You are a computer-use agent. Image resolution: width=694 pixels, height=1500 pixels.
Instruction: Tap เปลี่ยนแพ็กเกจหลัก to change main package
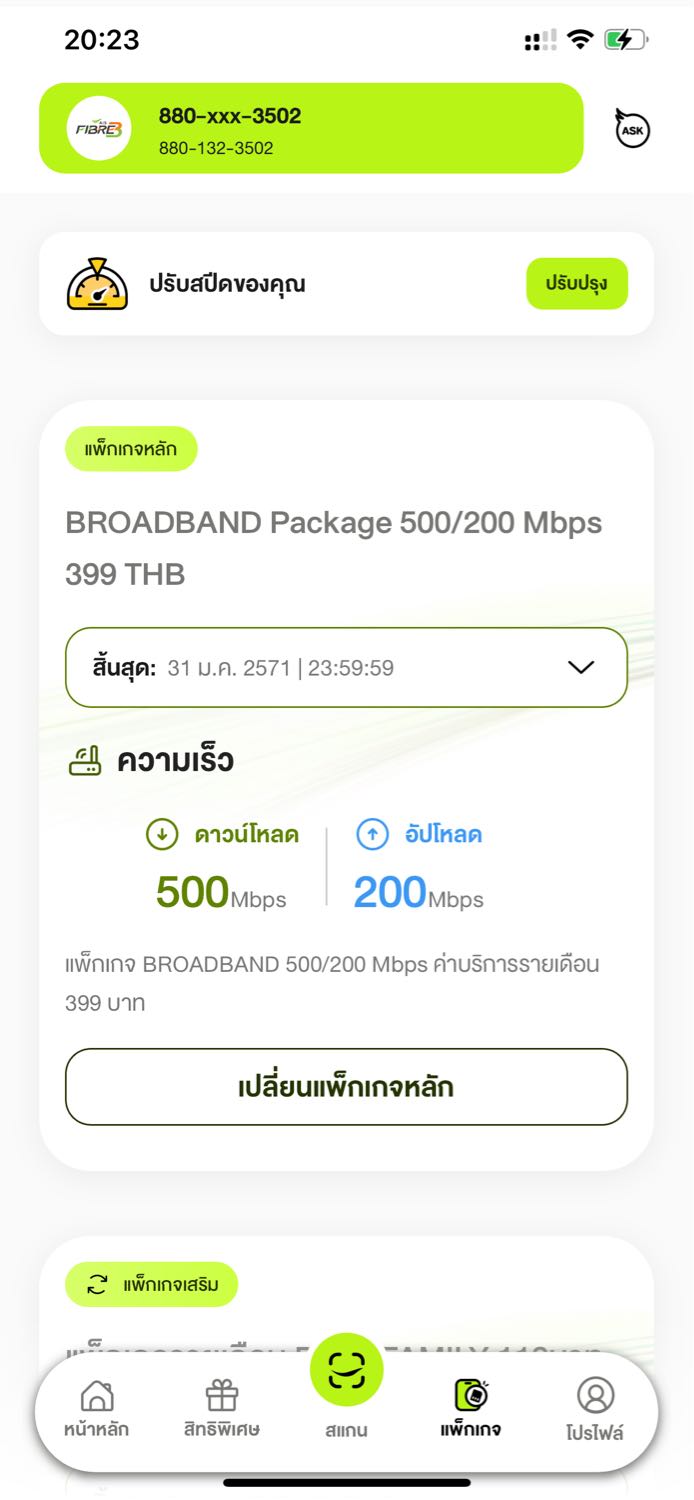click(x=346, y=1087)
